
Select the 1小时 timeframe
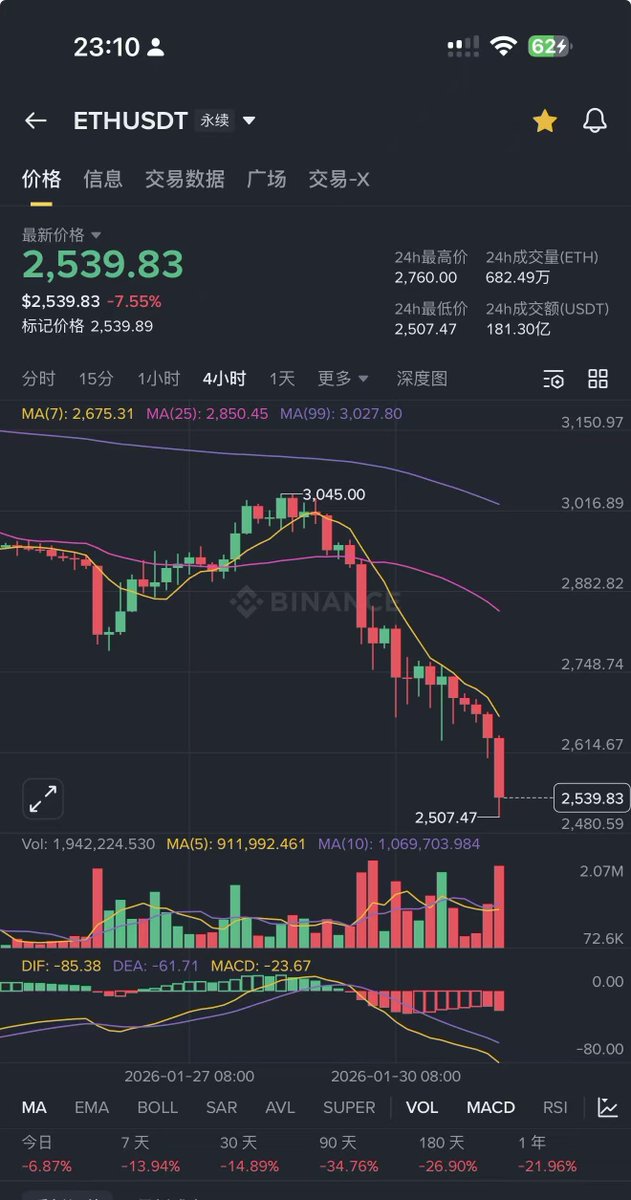coord(158,378)
